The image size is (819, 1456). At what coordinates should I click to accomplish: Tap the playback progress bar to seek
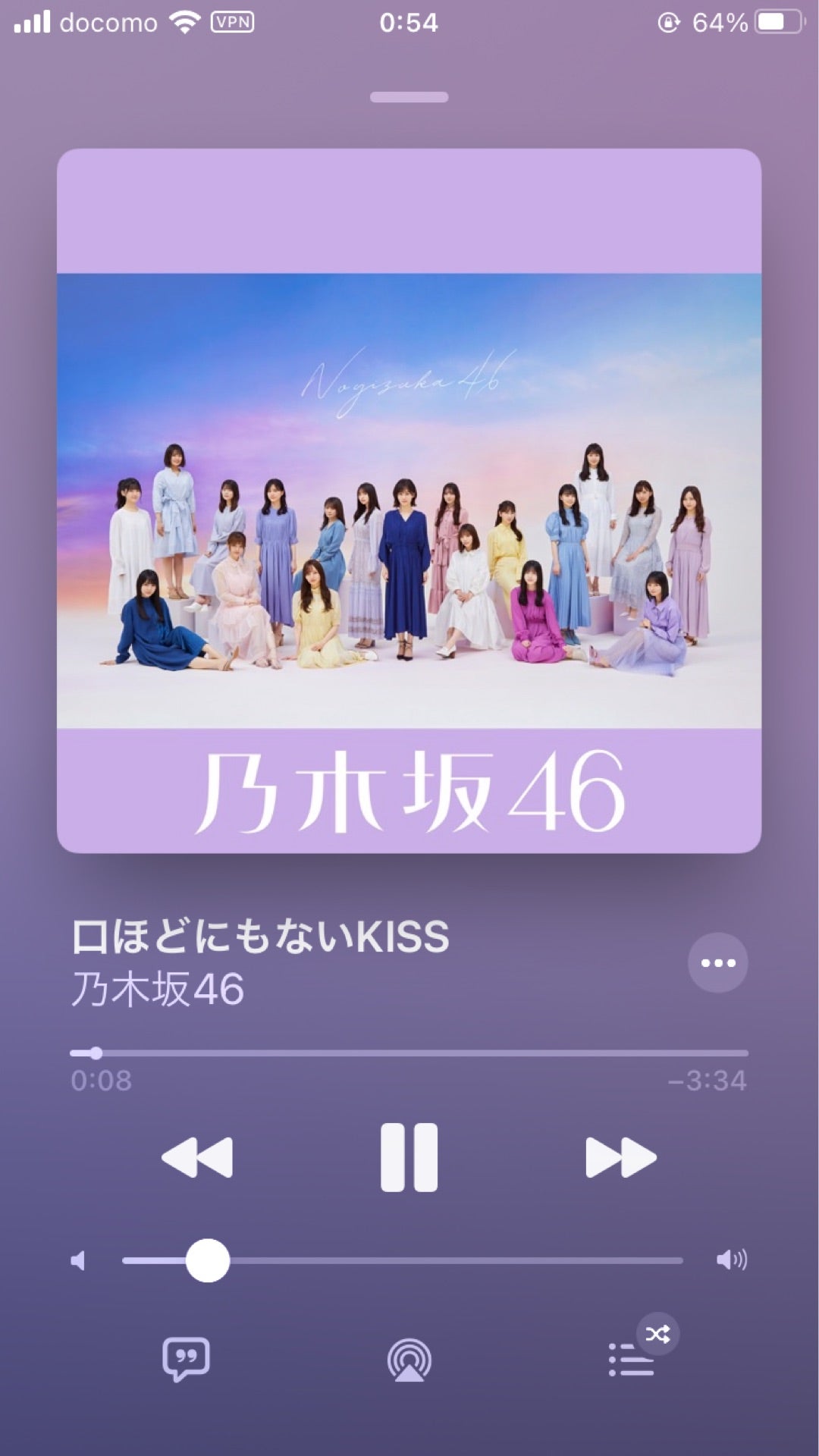[409, 1053]
